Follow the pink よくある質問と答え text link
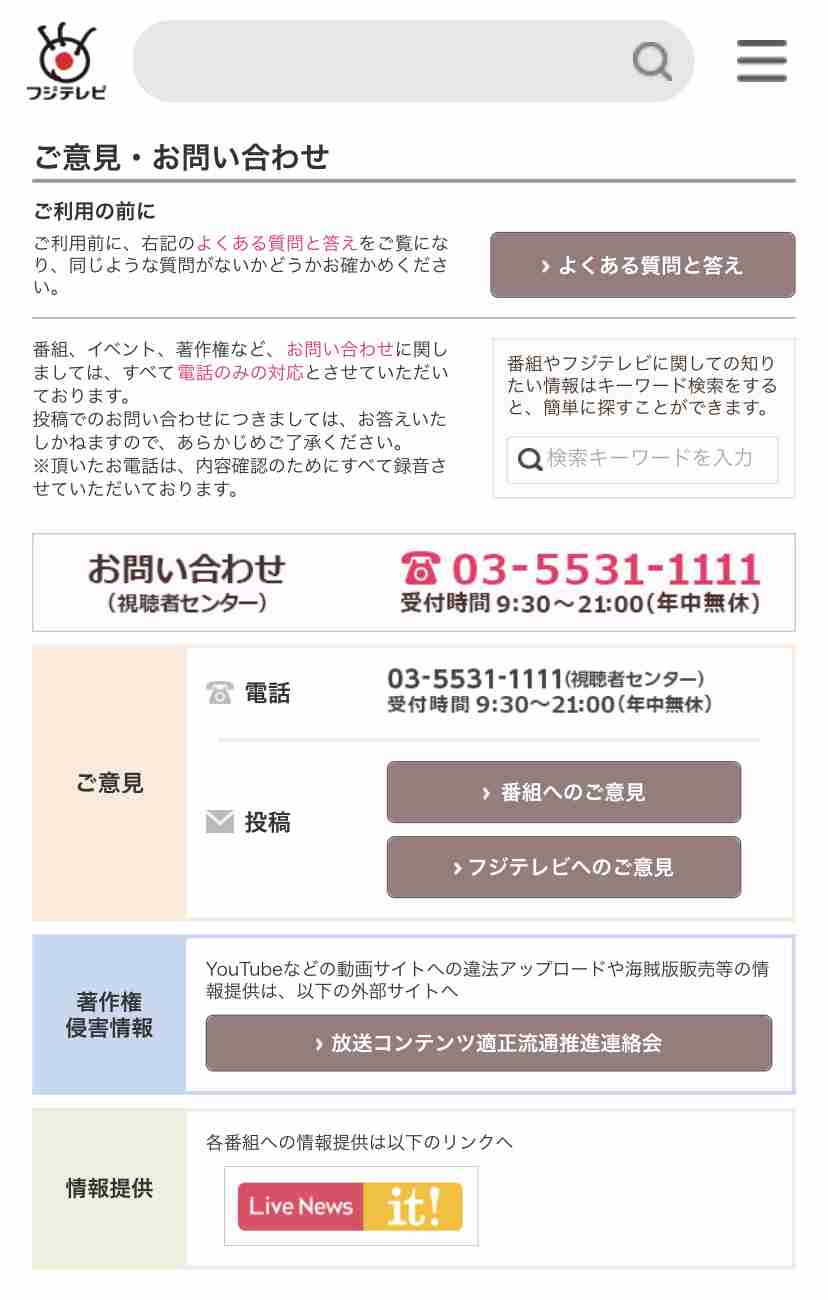The height and width of the screenshot is (1300, 828). (276, 242)
